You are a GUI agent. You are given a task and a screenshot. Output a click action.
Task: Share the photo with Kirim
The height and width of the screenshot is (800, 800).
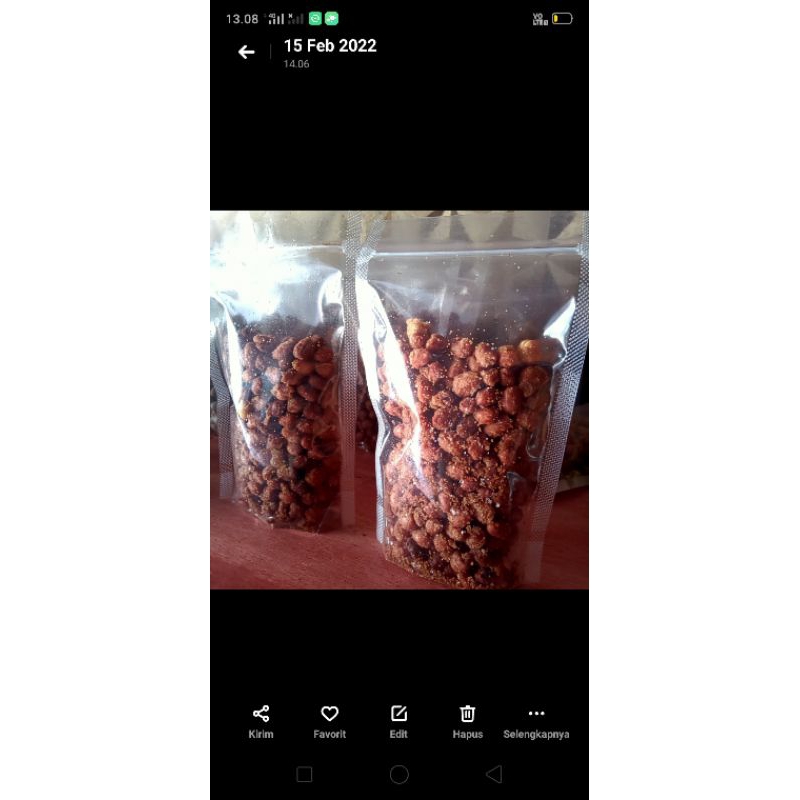click(x=261, y=719)
